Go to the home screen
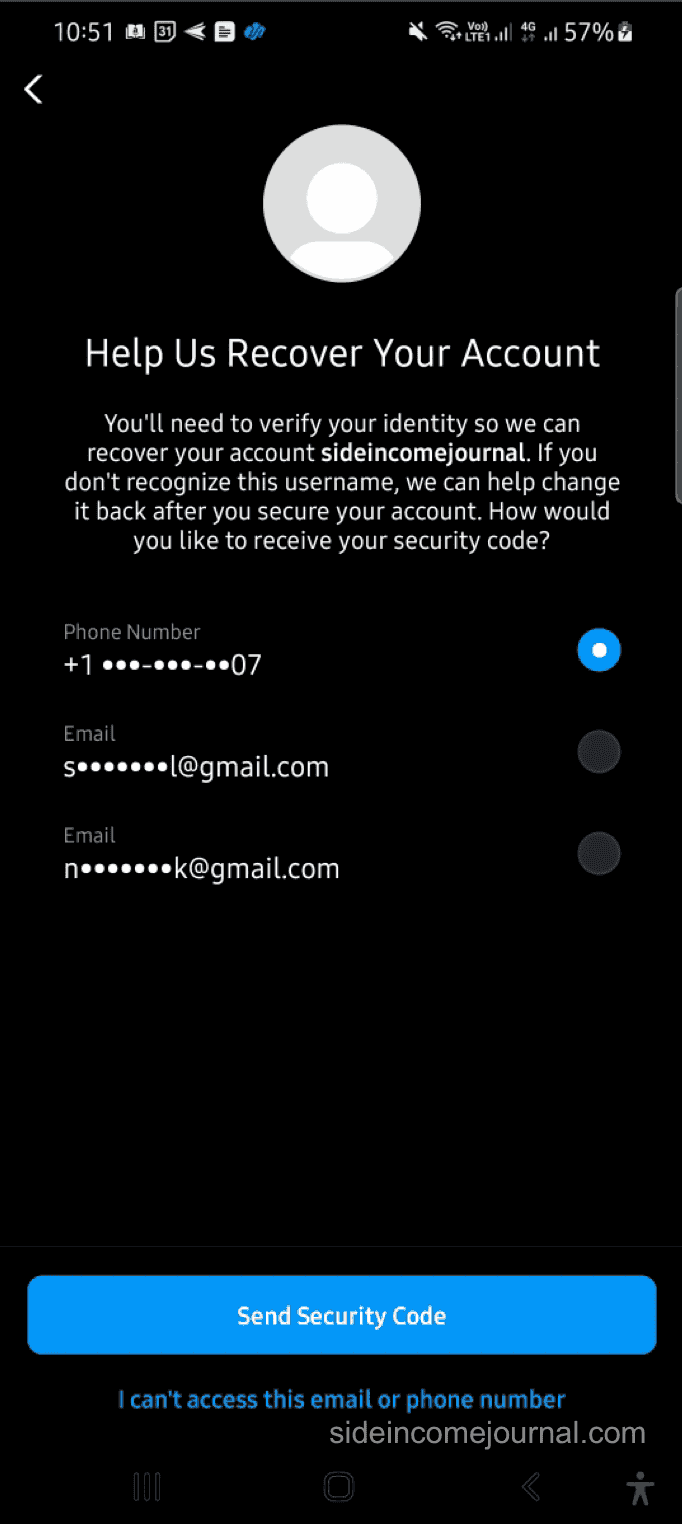The height and width of the screenshot is (1524, 682). coord(339,1487)
